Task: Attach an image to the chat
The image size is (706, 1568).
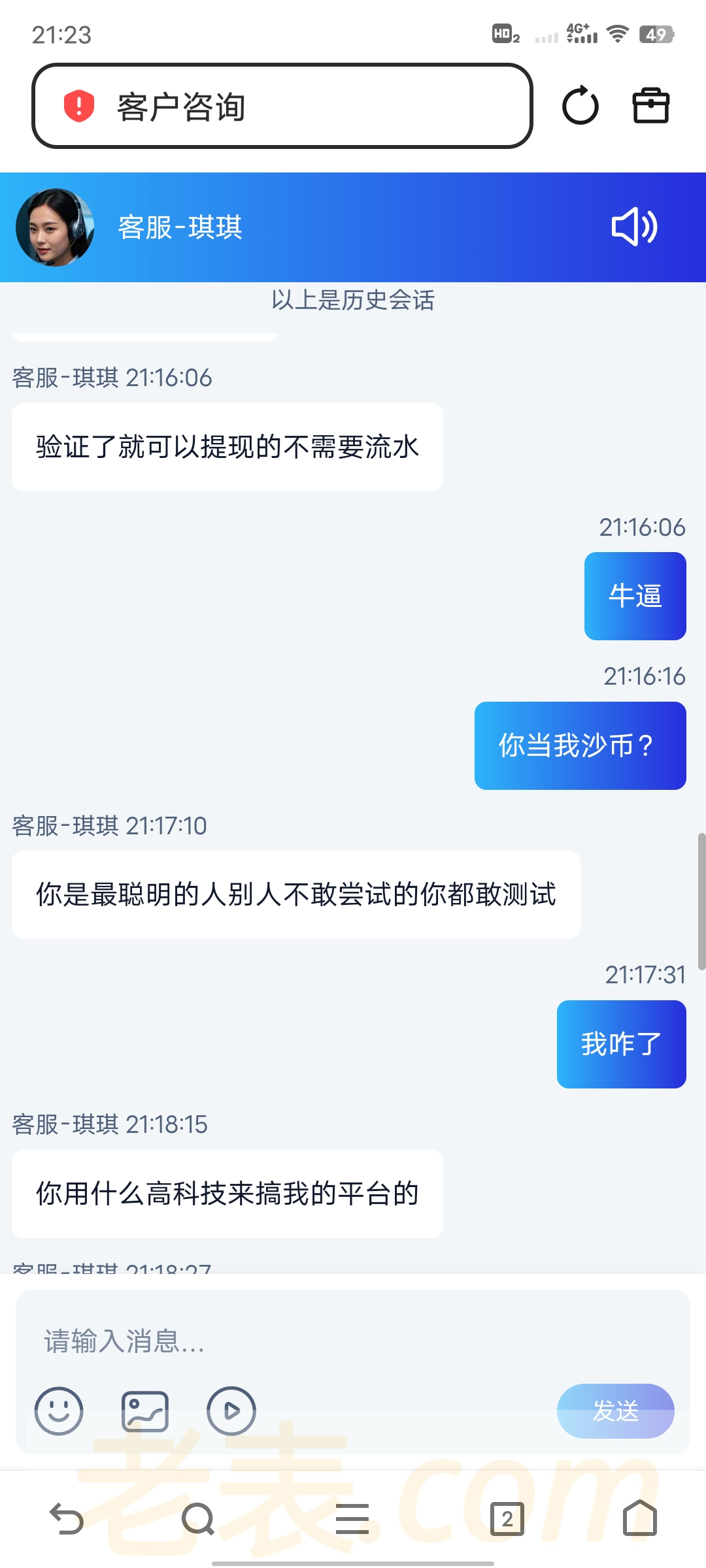Action: coord(145,1411)
